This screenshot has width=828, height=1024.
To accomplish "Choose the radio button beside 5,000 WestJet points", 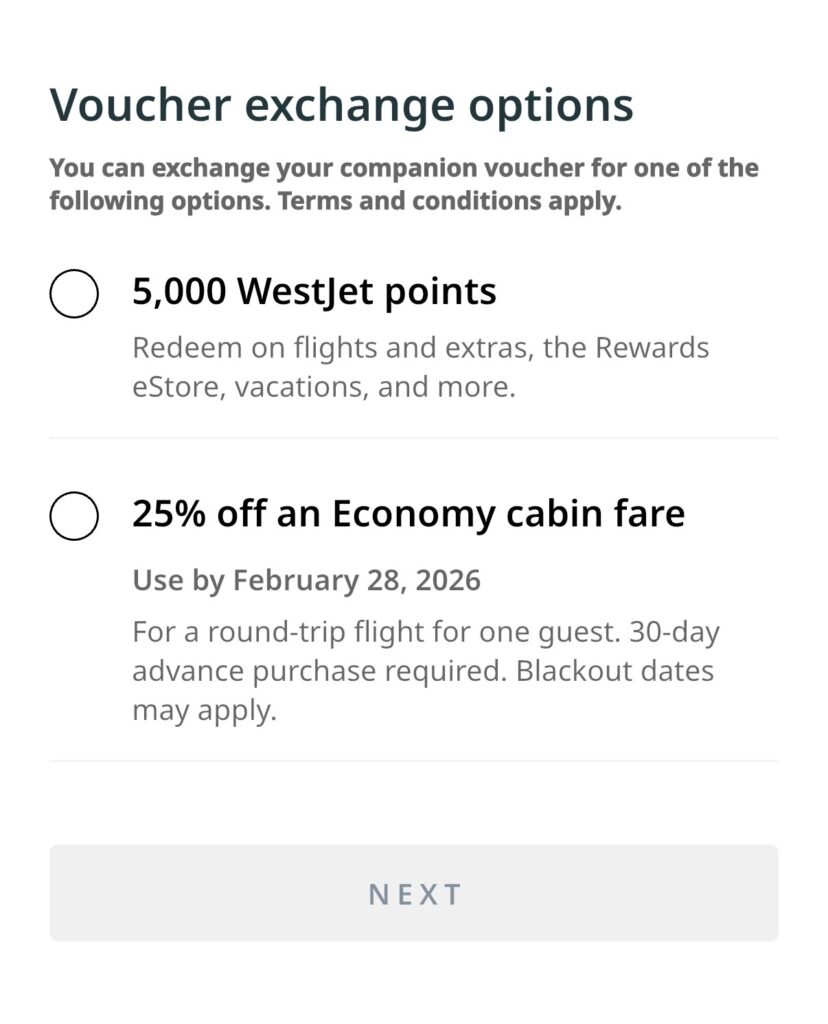I will 75,295.
